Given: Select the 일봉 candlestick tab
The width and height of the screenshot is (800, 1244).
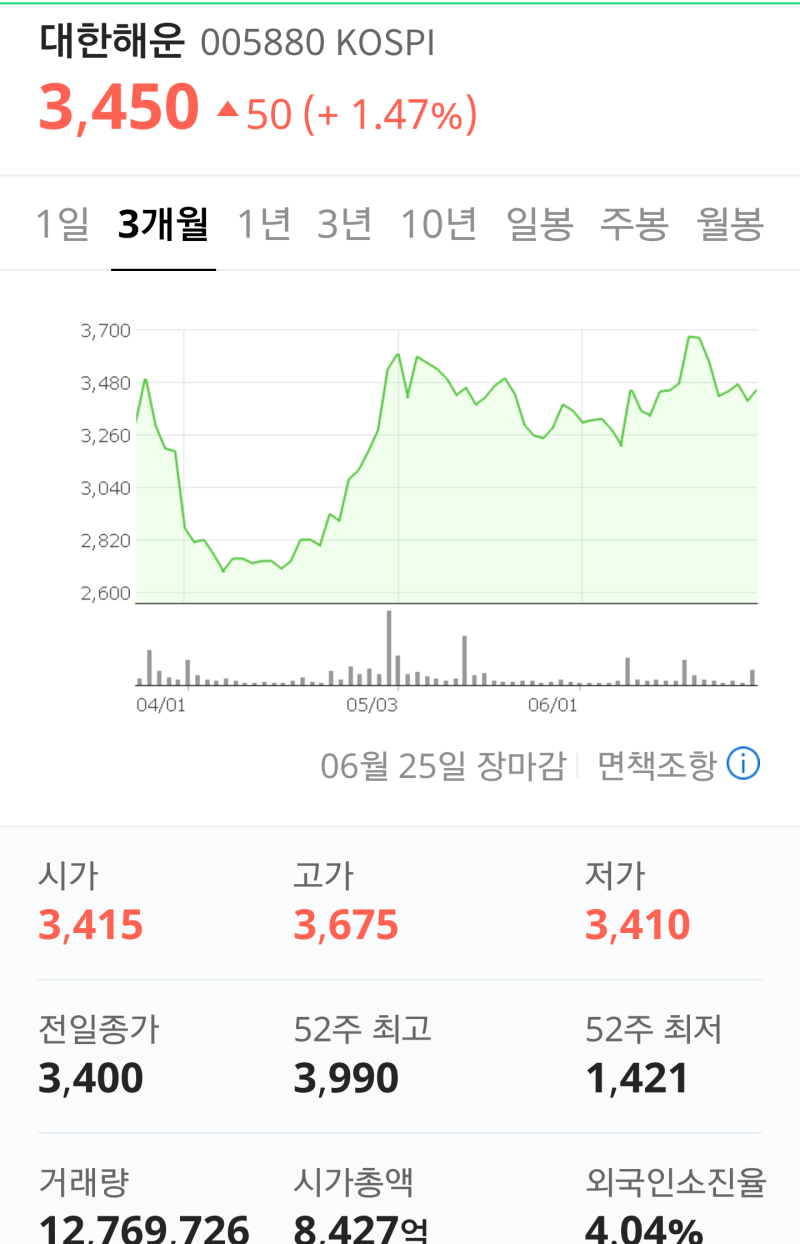Looking at the screenshot, I should [x=541, y=225].
